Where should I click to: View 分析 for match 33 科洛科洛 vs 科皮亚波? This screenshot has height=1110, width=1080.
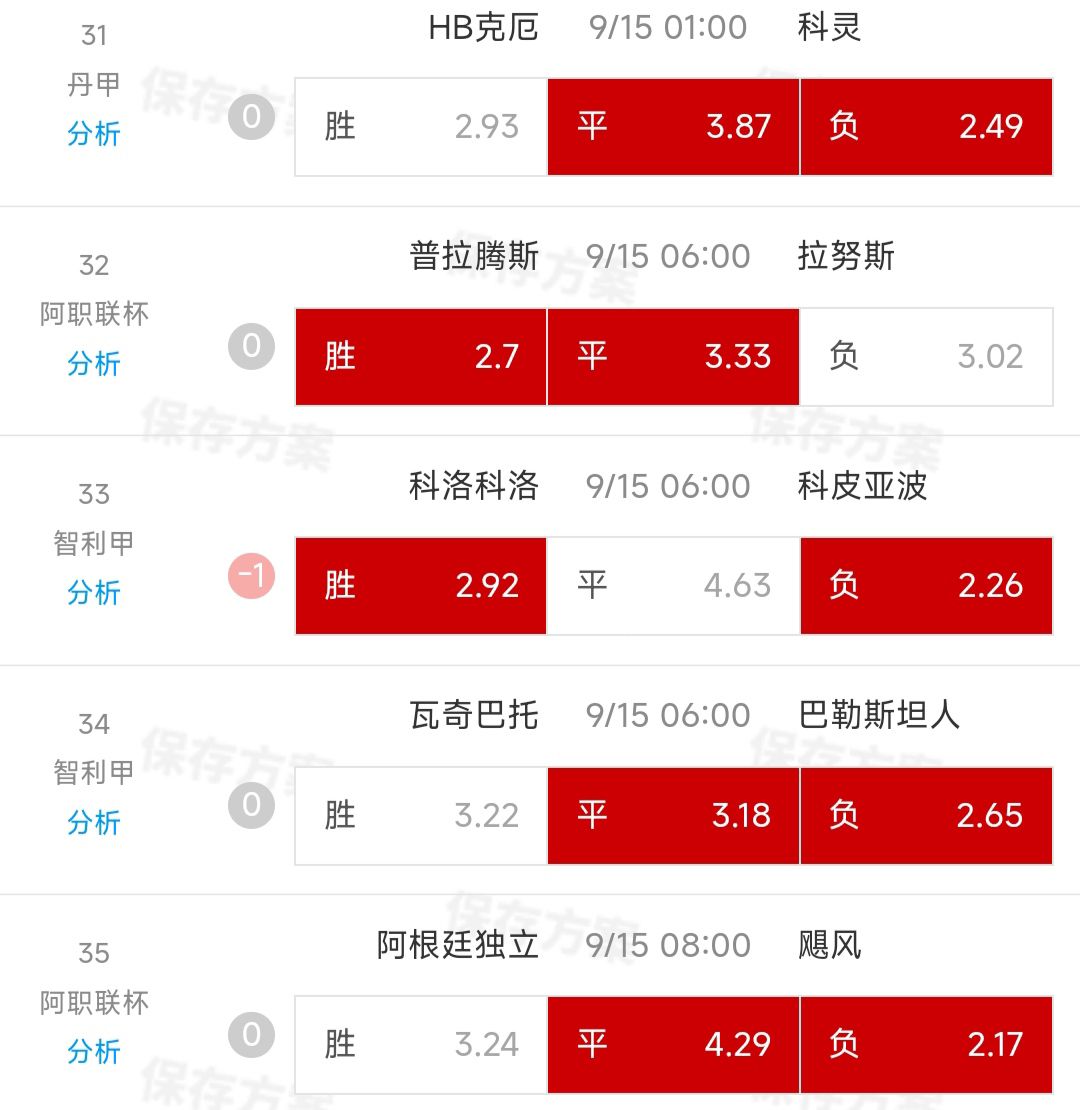pos(94,593)
